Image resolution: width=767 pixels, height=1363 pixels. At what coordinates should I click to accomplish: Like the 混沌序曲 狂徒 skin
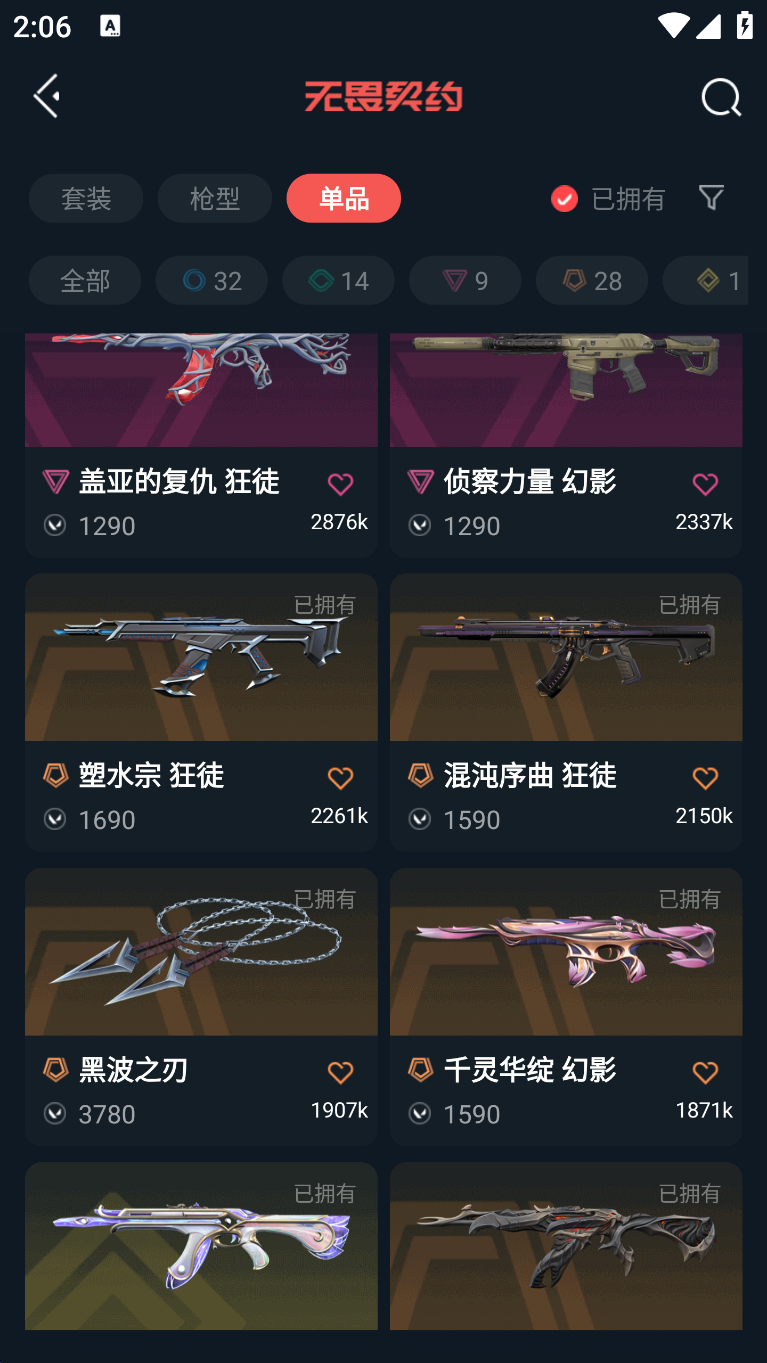[705, 778]
